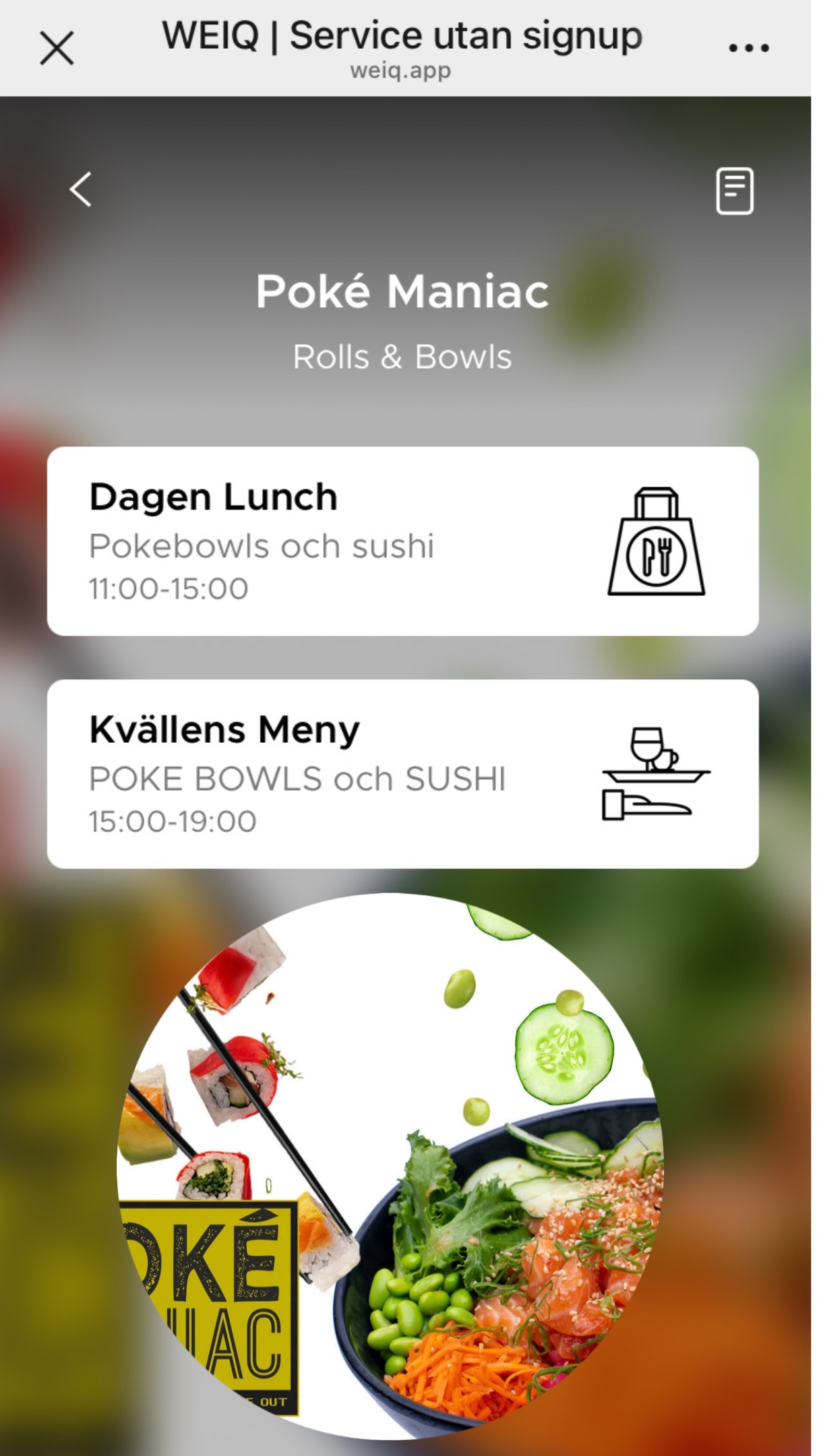Go back with the left arrow

coord(81,189)
